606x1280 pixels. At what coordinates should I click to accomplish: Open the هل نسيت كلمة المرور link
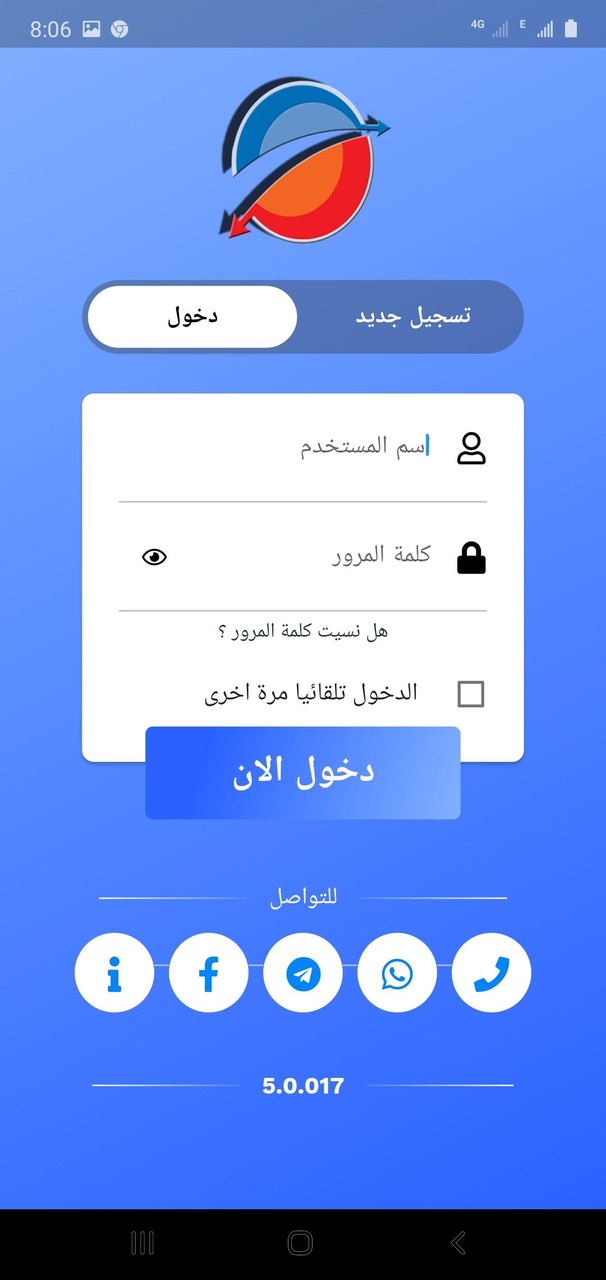(x=302, y=631)
